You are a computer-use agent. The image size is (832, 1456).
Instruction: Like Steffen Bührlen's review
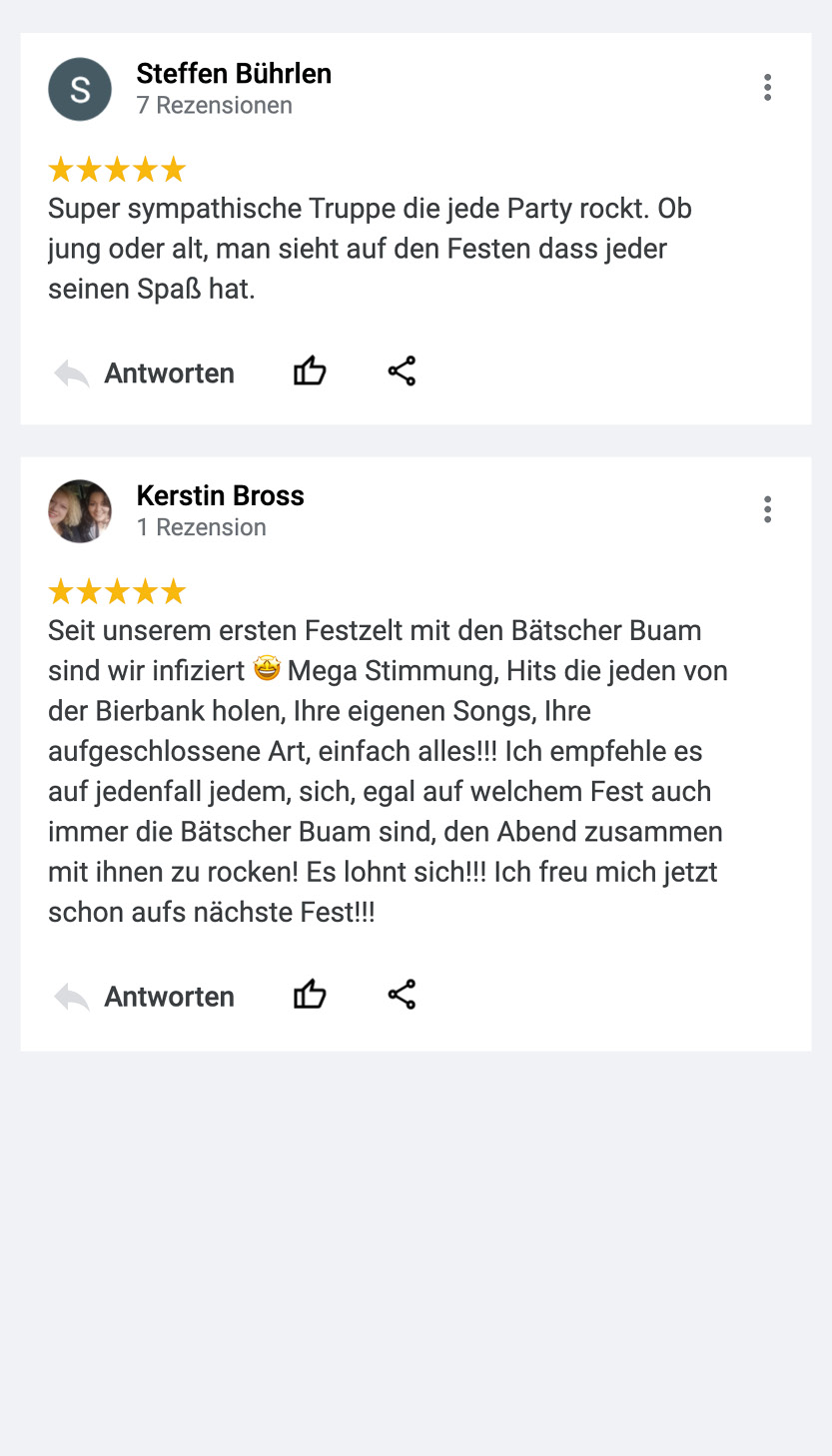tap(310, 371)
